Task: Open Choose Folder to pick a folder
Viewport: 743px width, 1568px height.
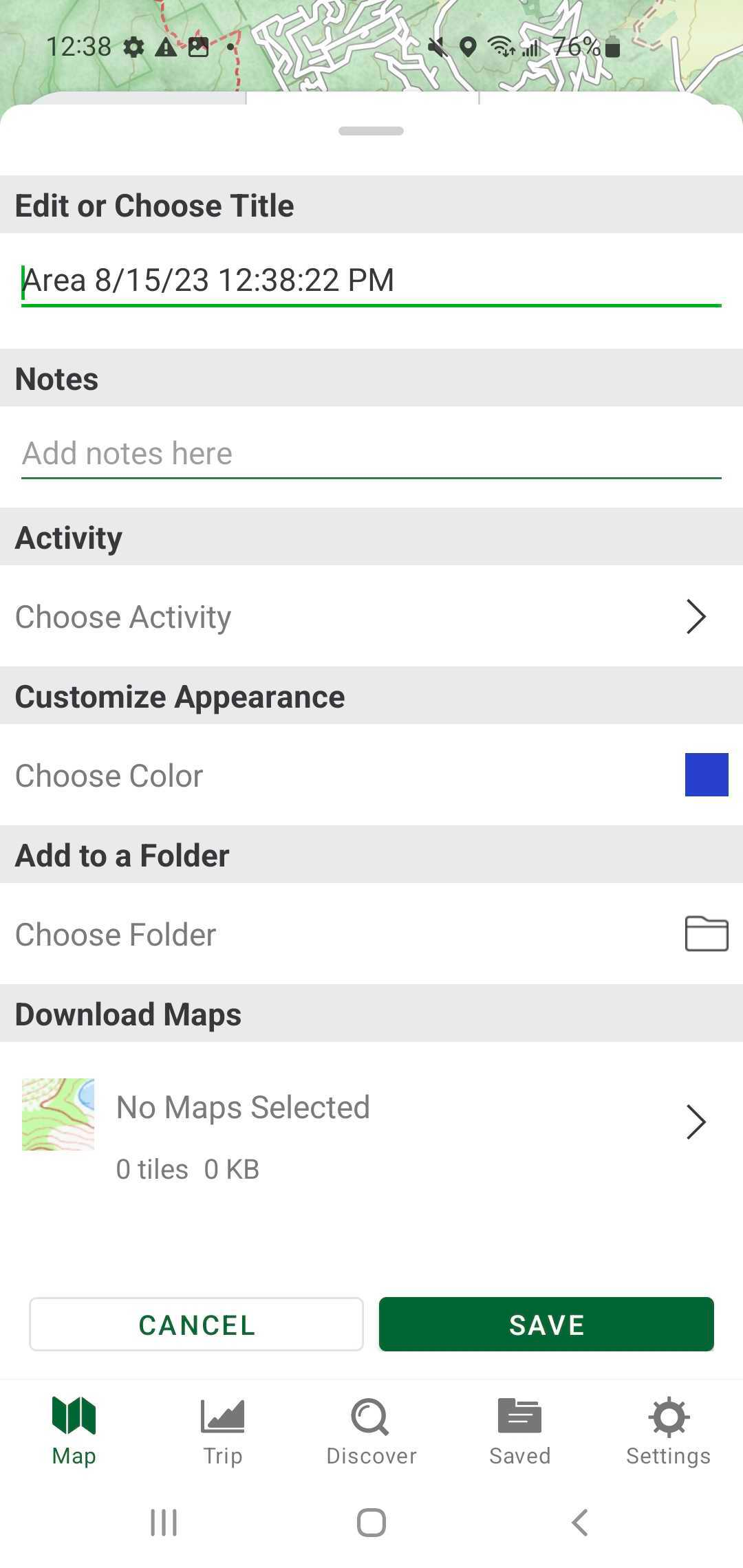Action: pos(371,934)
